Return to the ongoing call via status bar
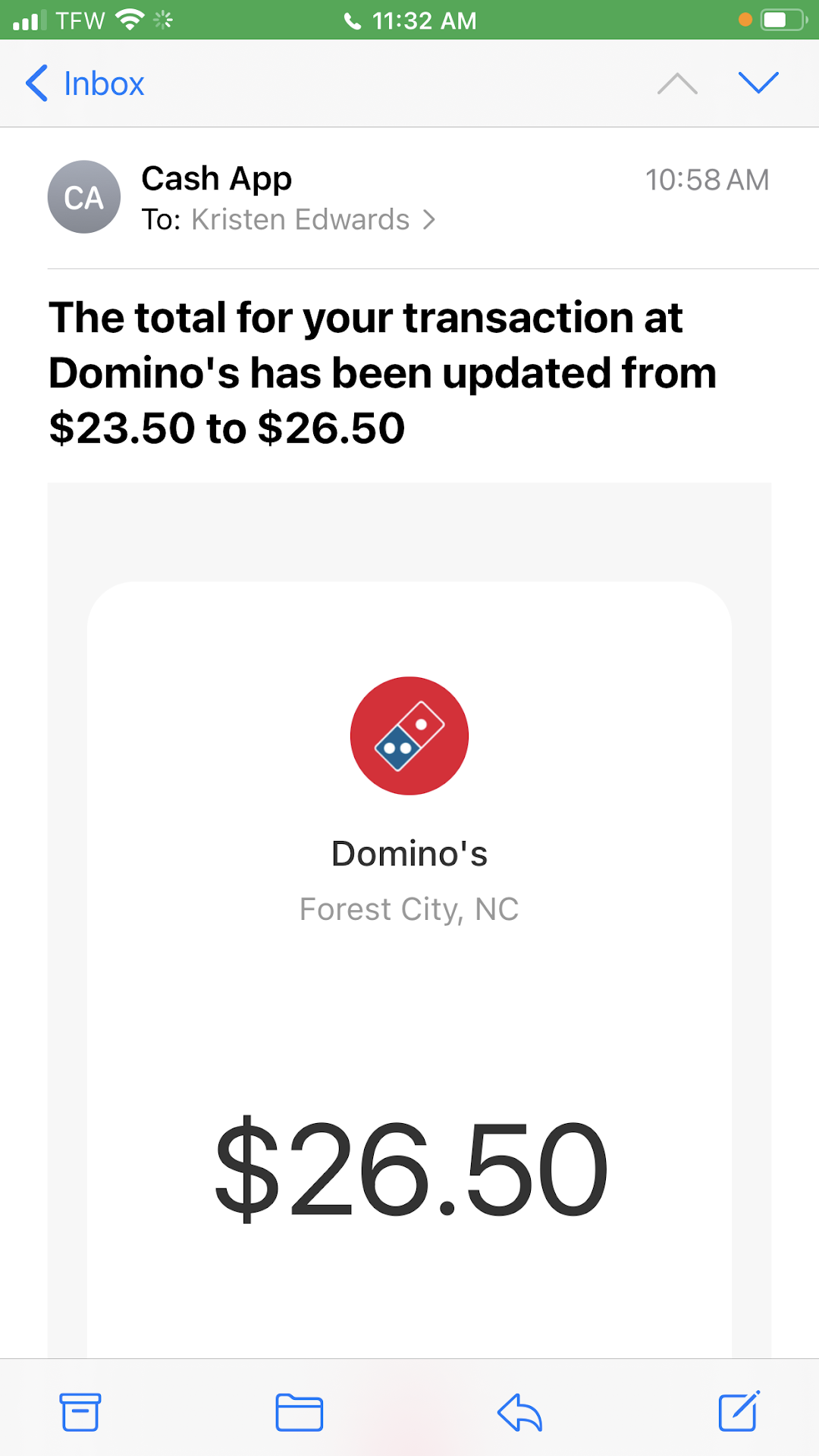The image size is (819, 1456). [409, 20]
